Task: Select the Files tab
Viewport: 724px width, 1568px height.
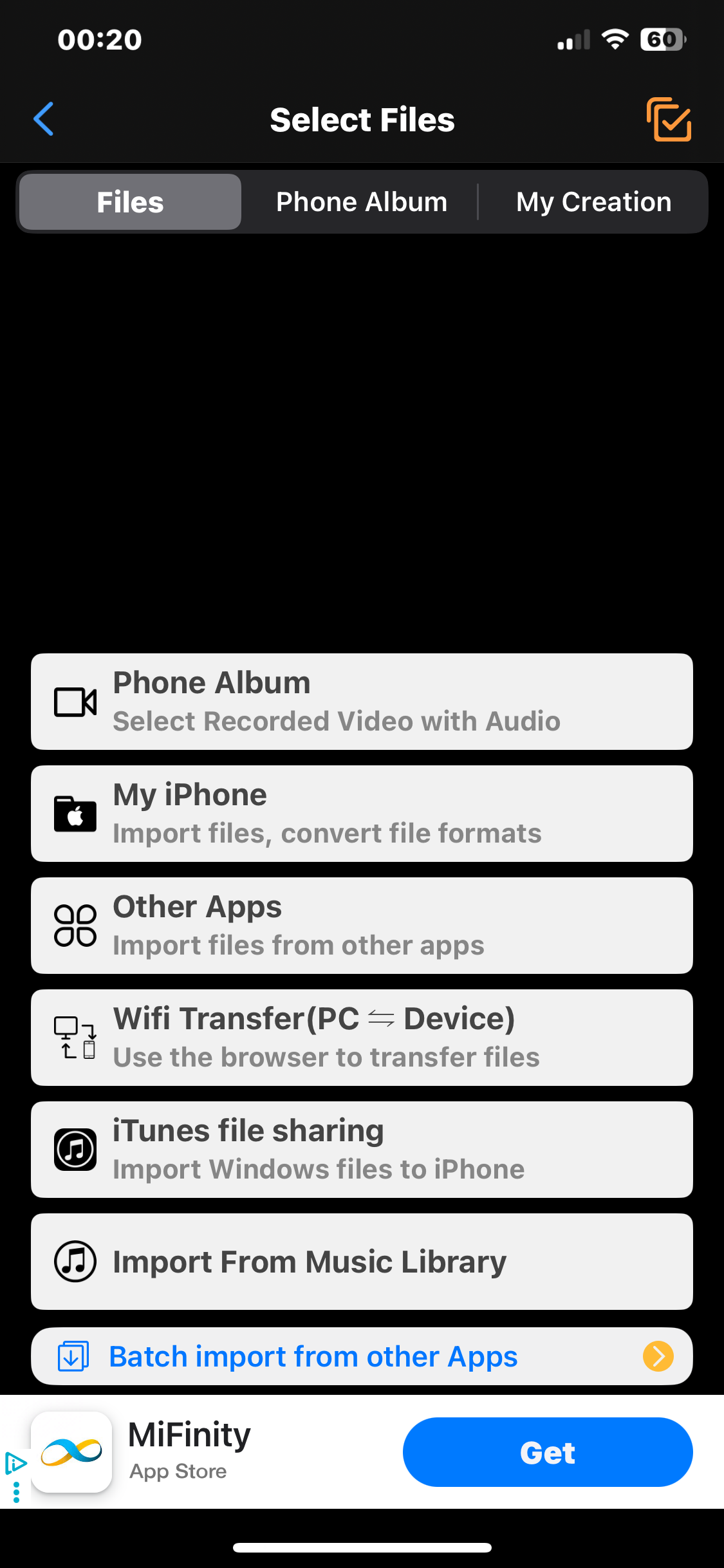Action: click(129, 201)
